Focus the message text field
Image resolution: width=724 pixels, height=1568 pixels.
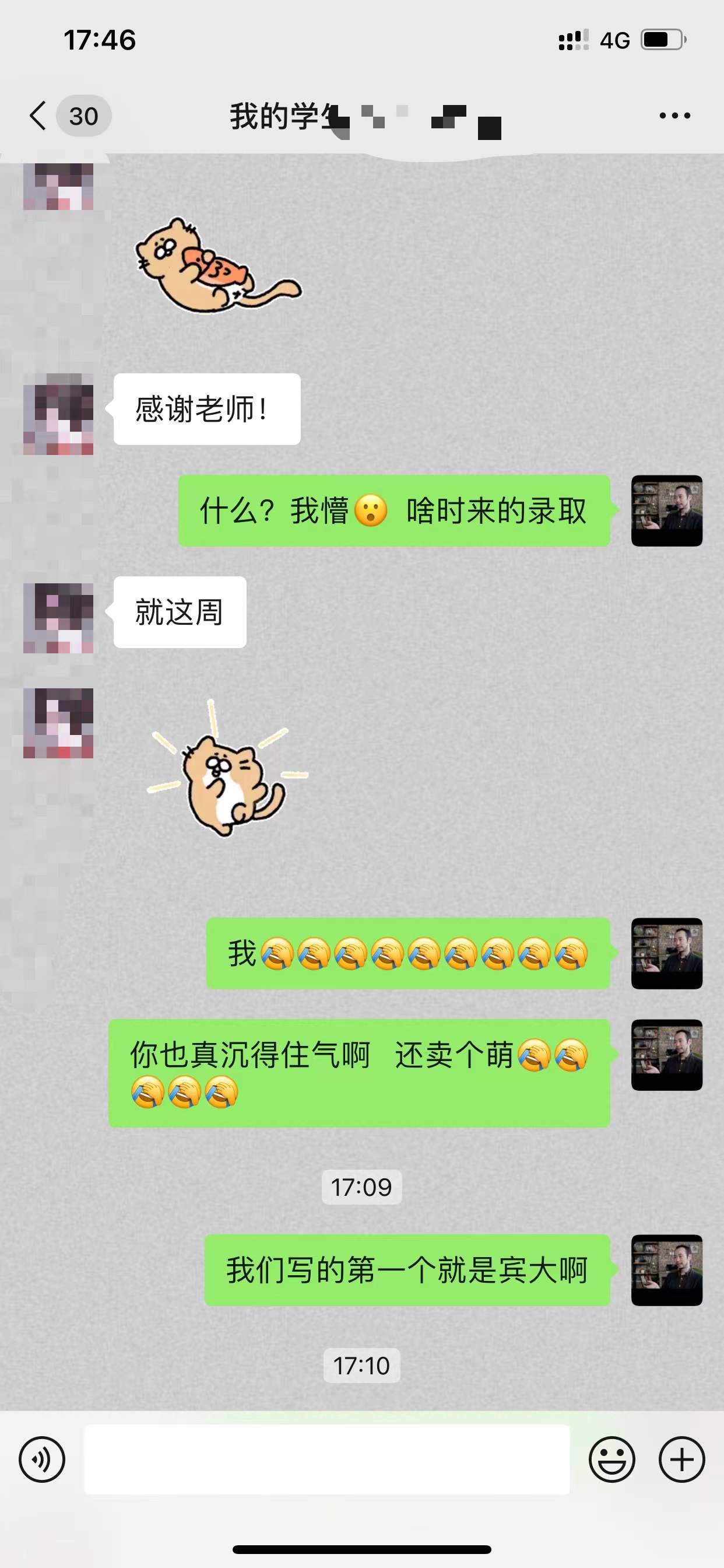coord(326,1459)
